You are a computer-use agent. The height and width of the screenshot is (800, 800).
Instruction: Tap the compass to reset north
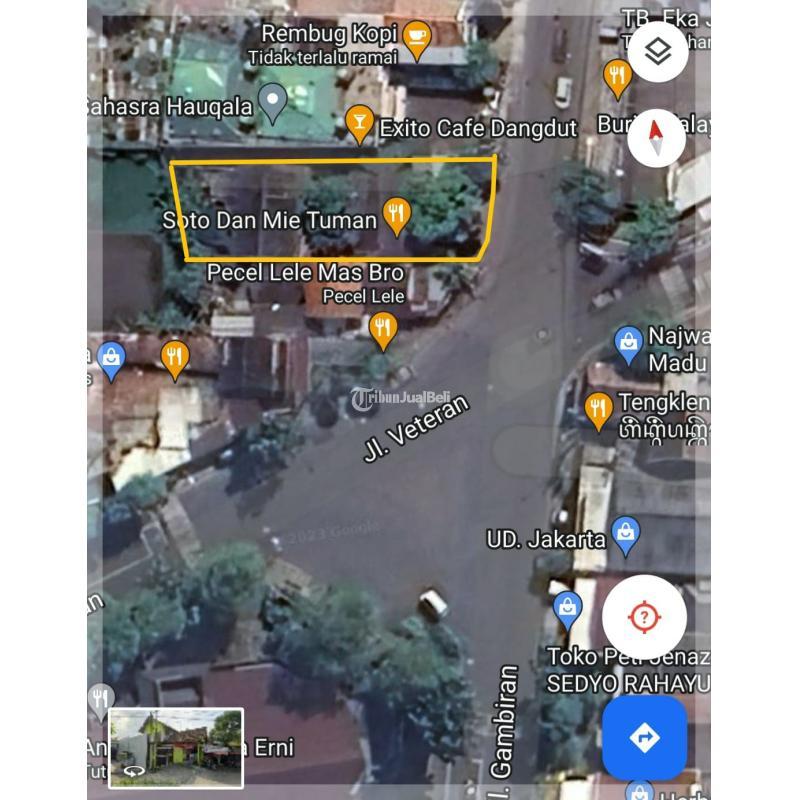point(657,136)
